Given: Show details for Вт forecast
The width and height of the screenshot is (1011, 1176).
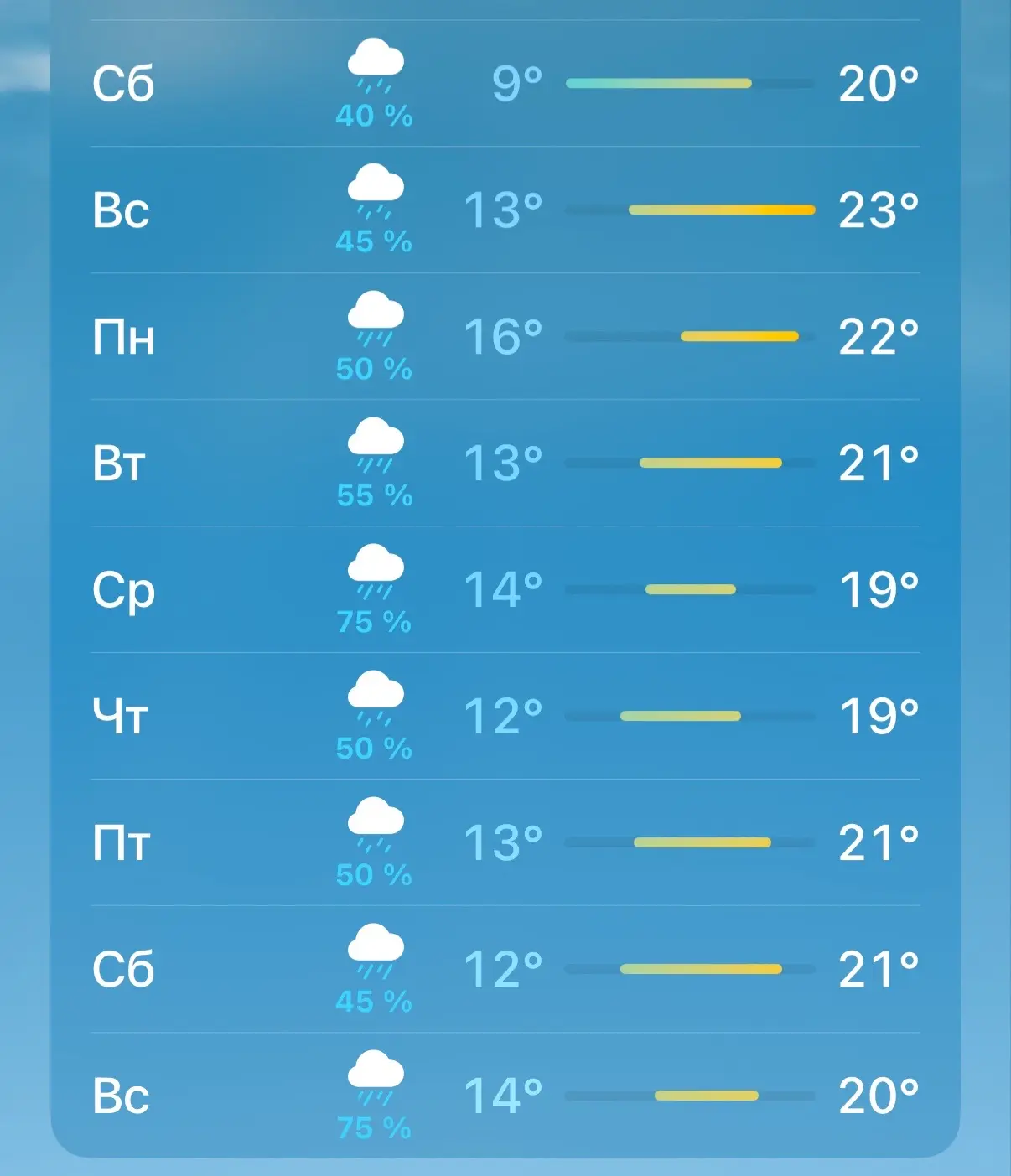Looking at the screenshot, I should (x=505, y=463).
